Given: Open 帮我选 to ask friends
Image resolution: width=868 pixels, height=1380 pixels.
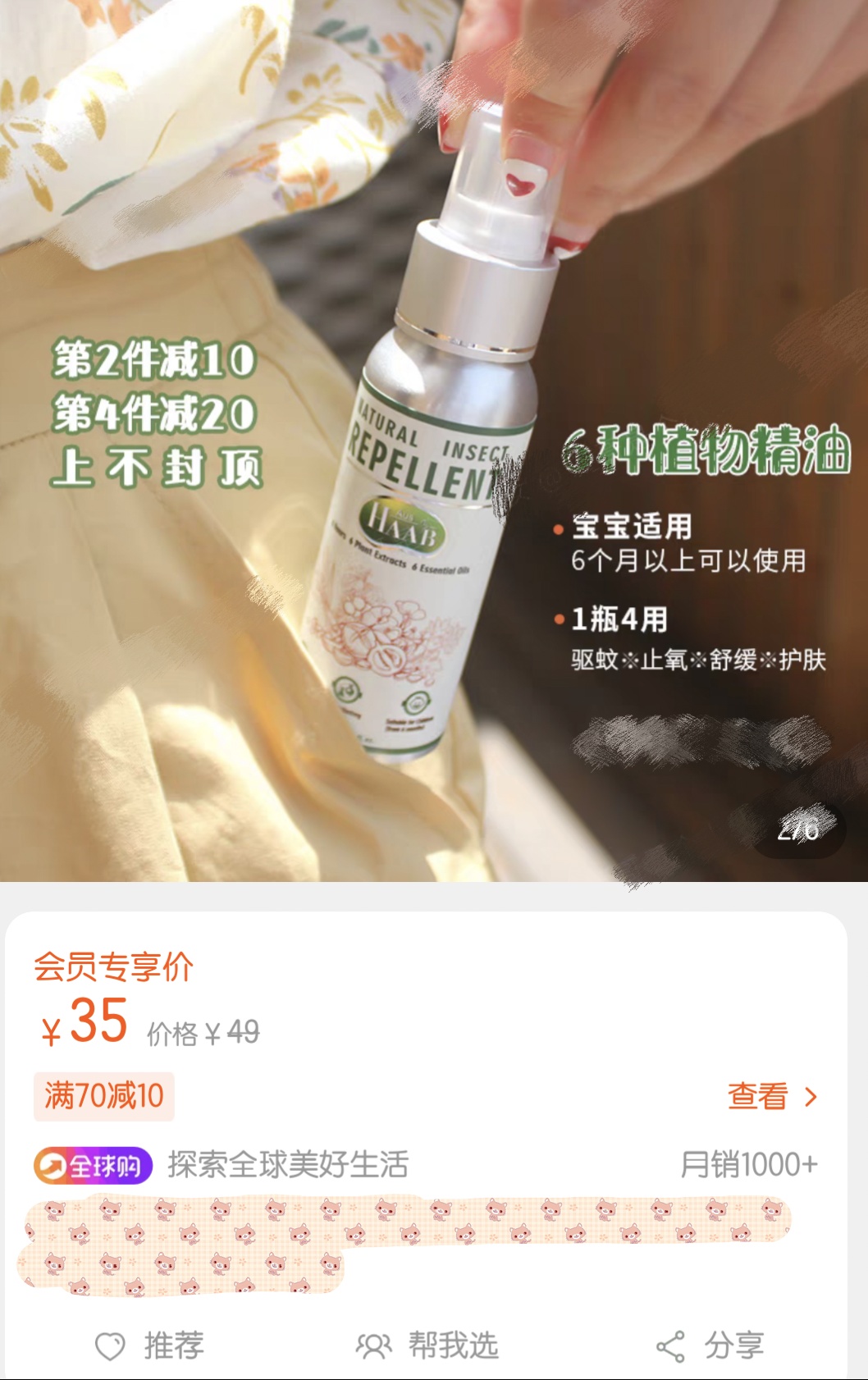Looking at the screenshot, I should point(427,1346).
